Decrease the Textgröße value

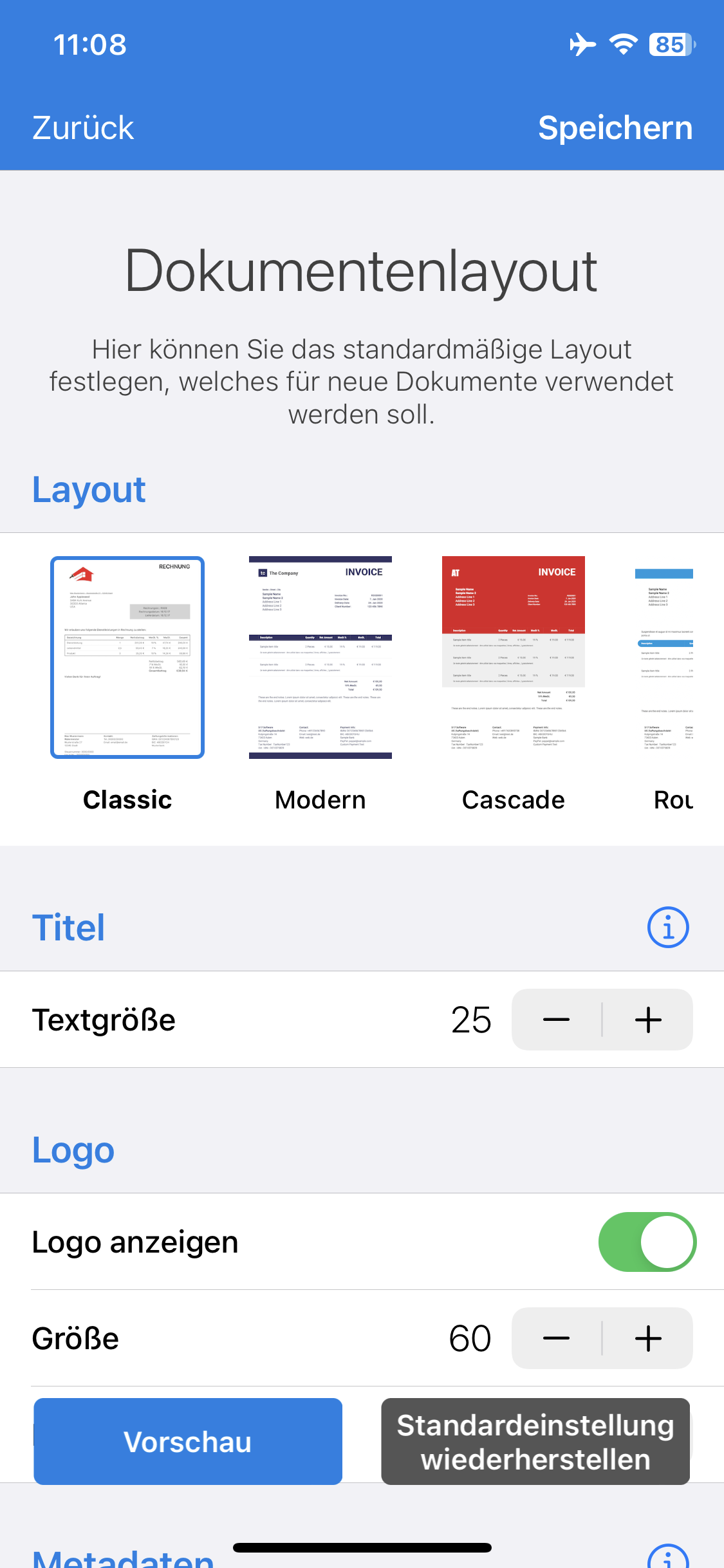(x=557, y=1020)
